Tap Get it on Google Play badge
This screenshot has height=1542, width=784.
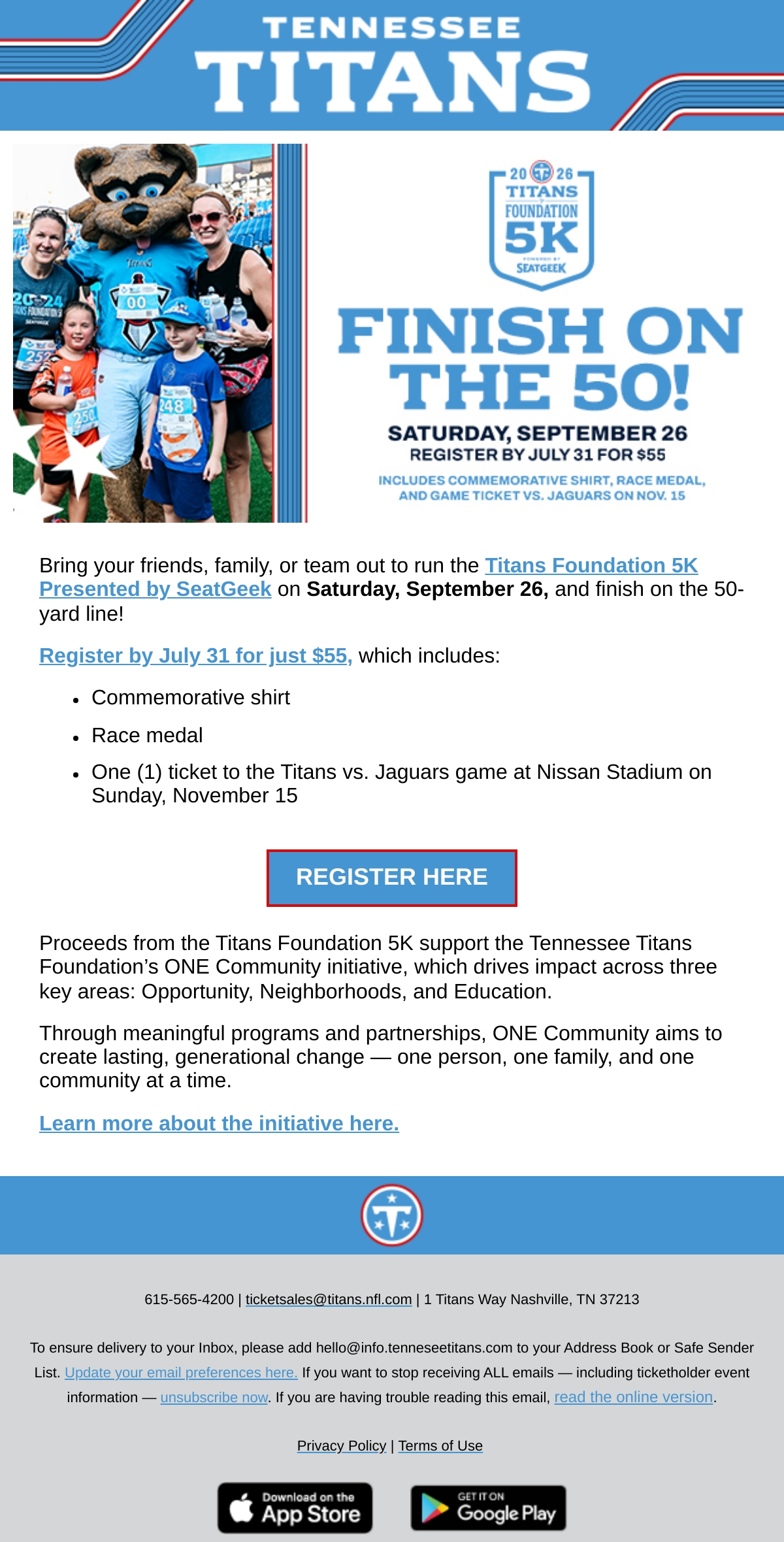point(488,1507)
